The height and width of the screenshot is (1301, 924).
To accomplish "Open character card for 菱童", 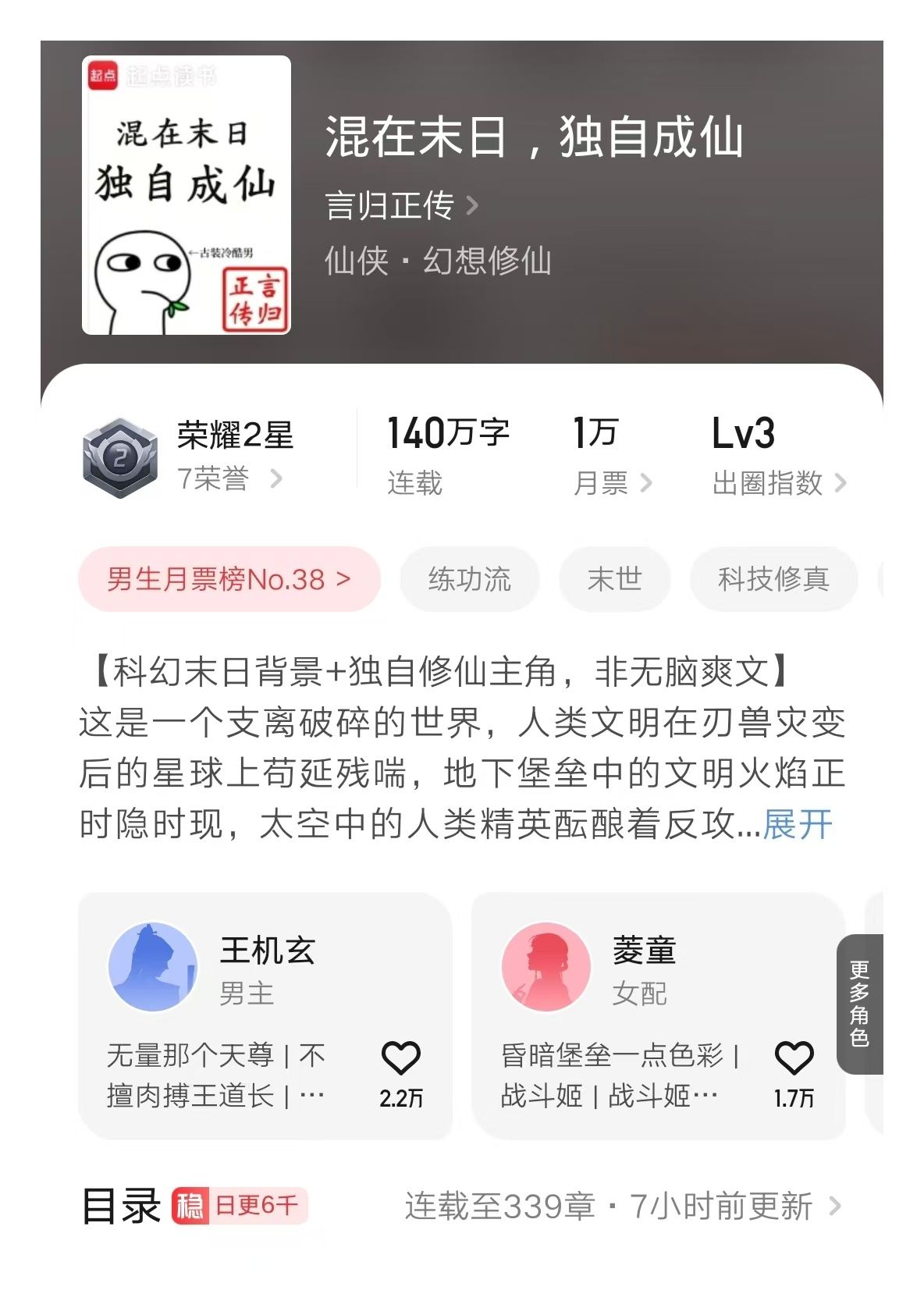I will [x=659, y=1015].
